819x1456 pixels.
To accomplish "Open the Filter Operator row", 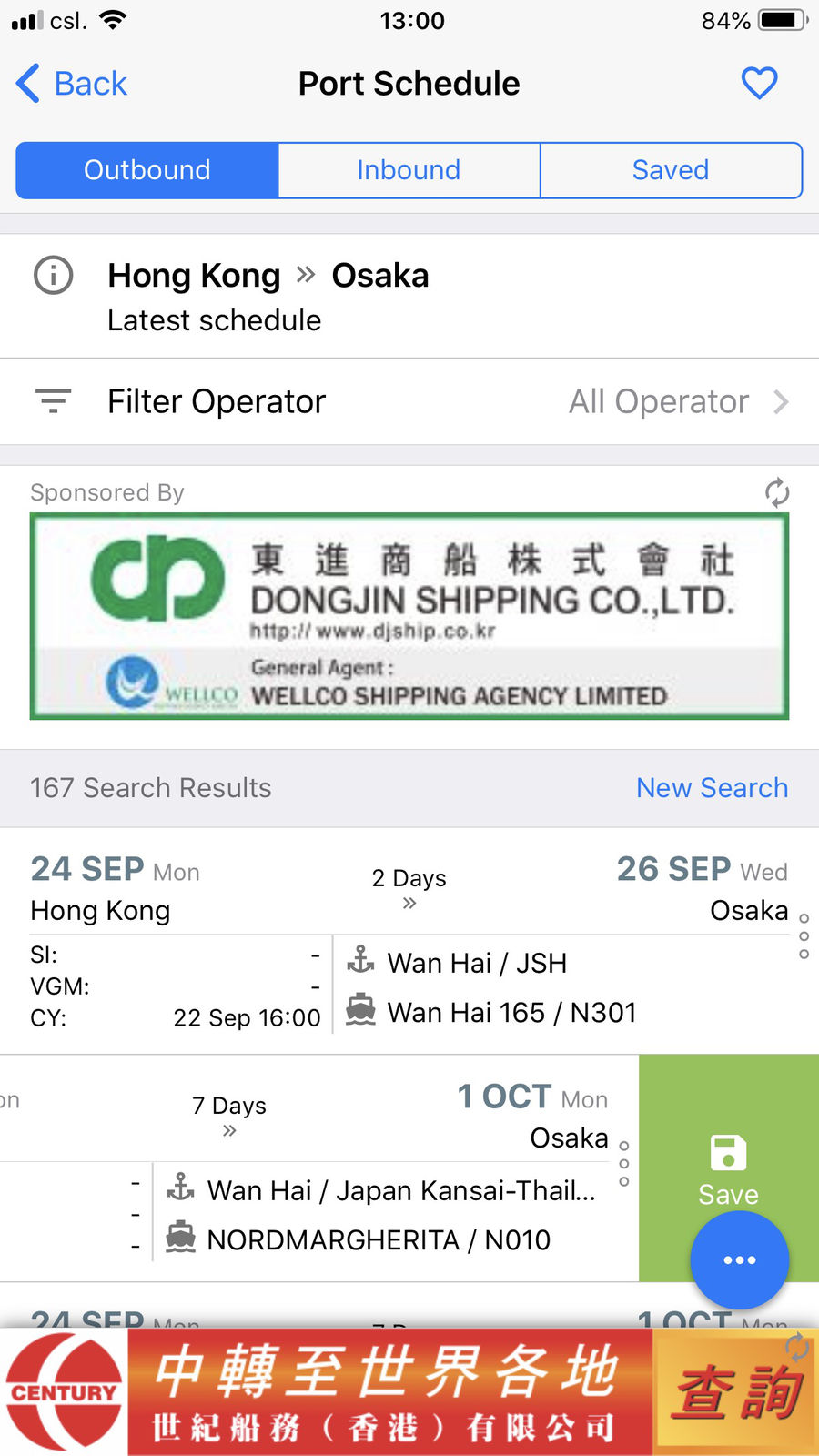I will point(409,401).
